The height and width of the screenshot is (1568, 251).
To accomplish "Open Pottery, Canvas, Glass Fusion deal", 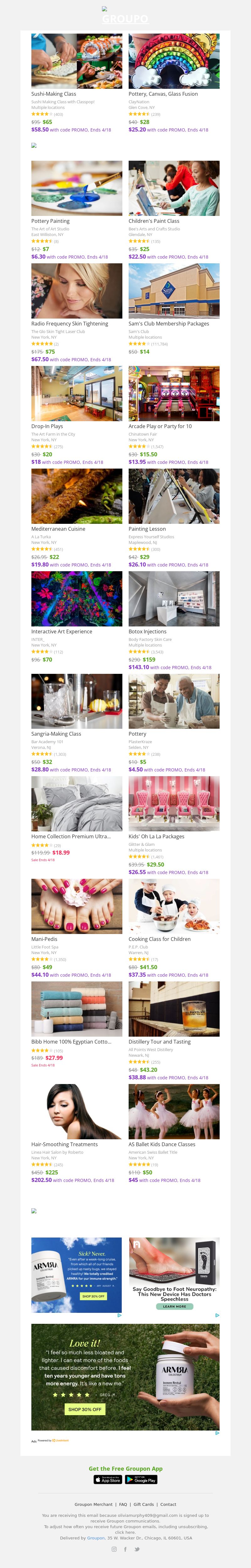I will pyautogui.click(x=174, y=61).
